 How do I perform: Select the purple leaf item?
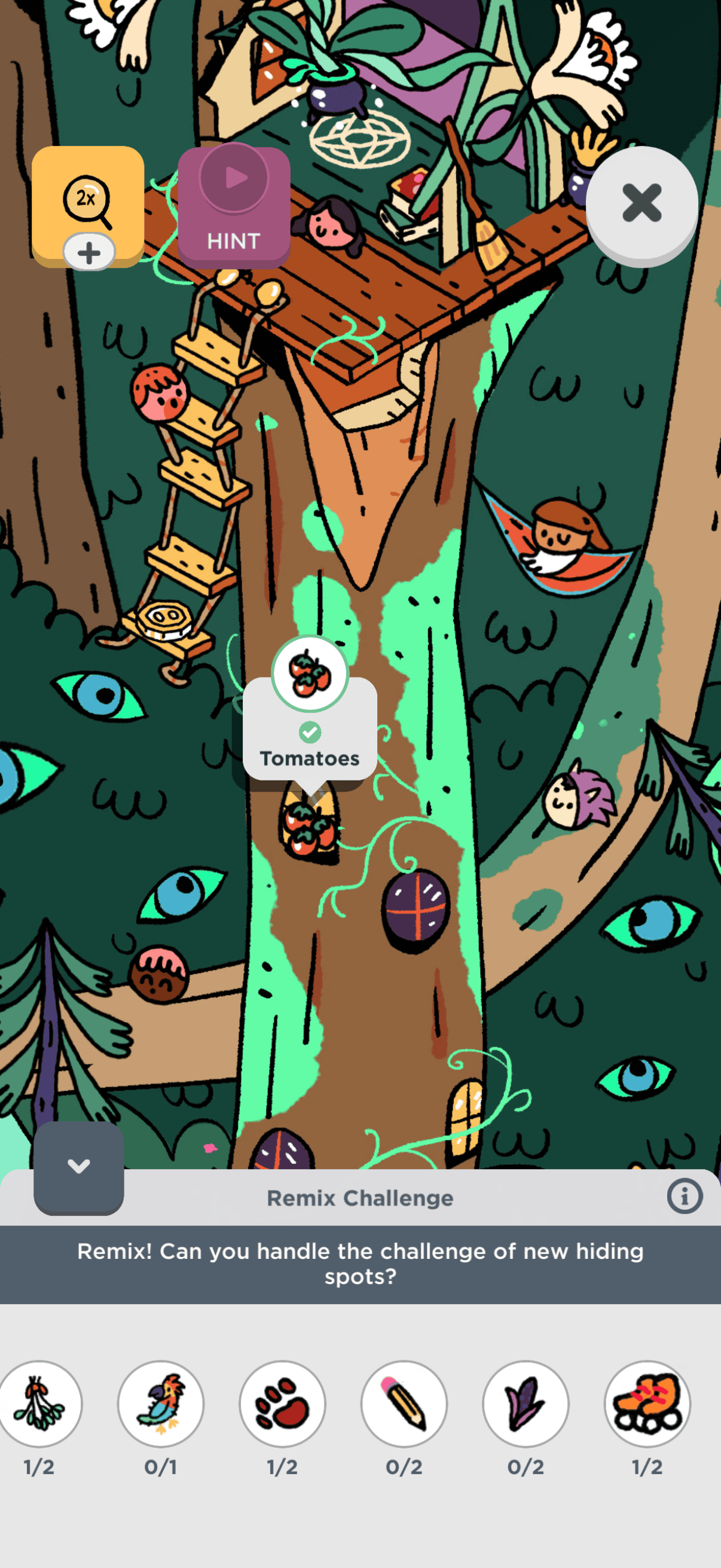(526, 1404)
